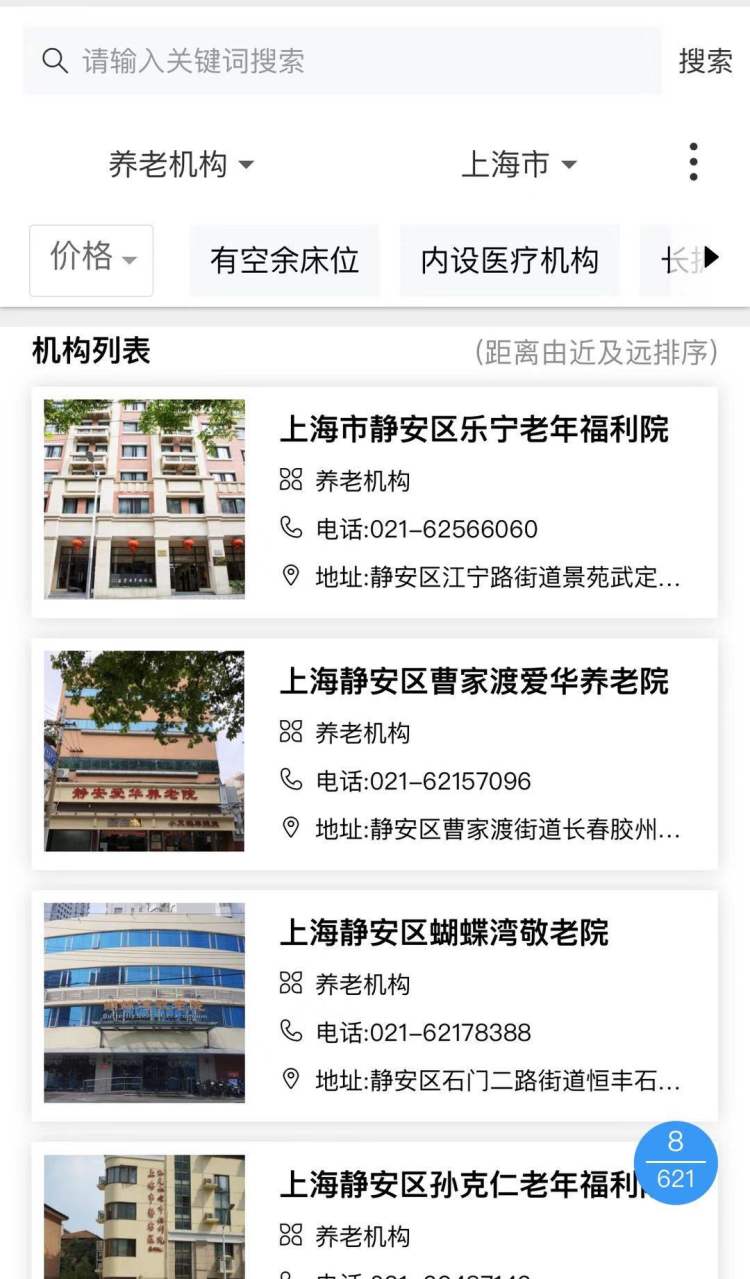Tap the arrow to show more filters
Image resolution: width=750 pixels, height=1279 pixels.
[x=711, y=258]
